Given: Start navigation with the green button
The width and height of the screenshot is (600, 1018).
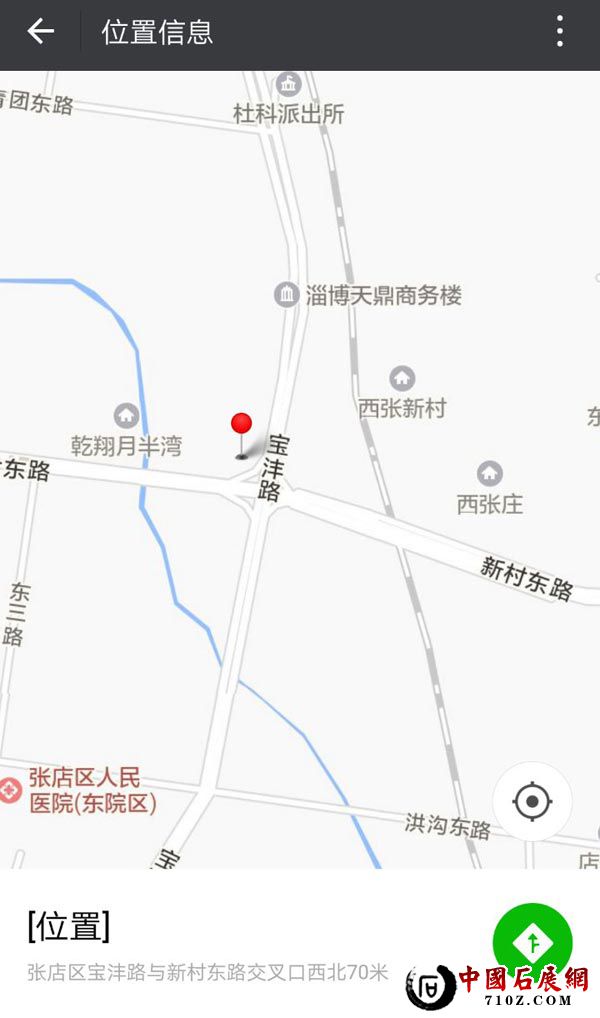Looking at the screenshot, I should point(532,941).
